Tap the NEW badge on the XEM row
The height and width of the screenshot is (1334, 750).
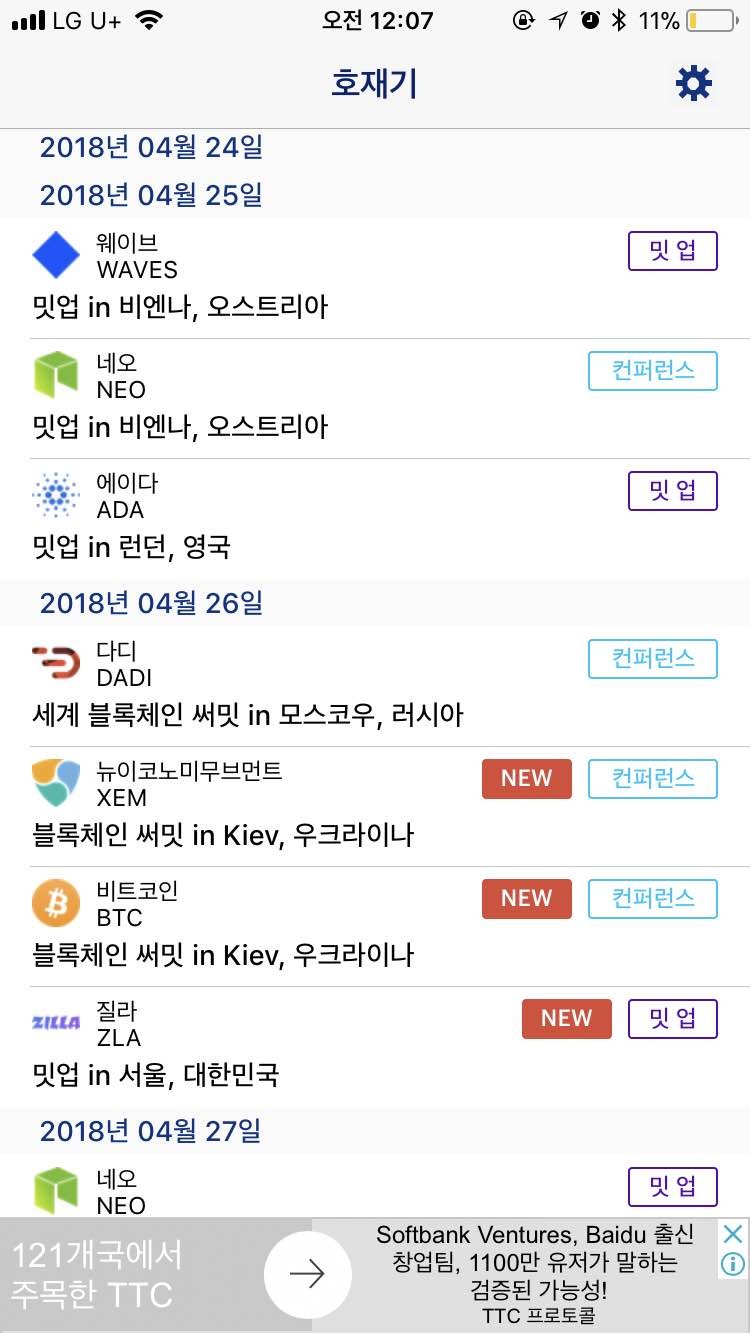click(x=526, y=778)
